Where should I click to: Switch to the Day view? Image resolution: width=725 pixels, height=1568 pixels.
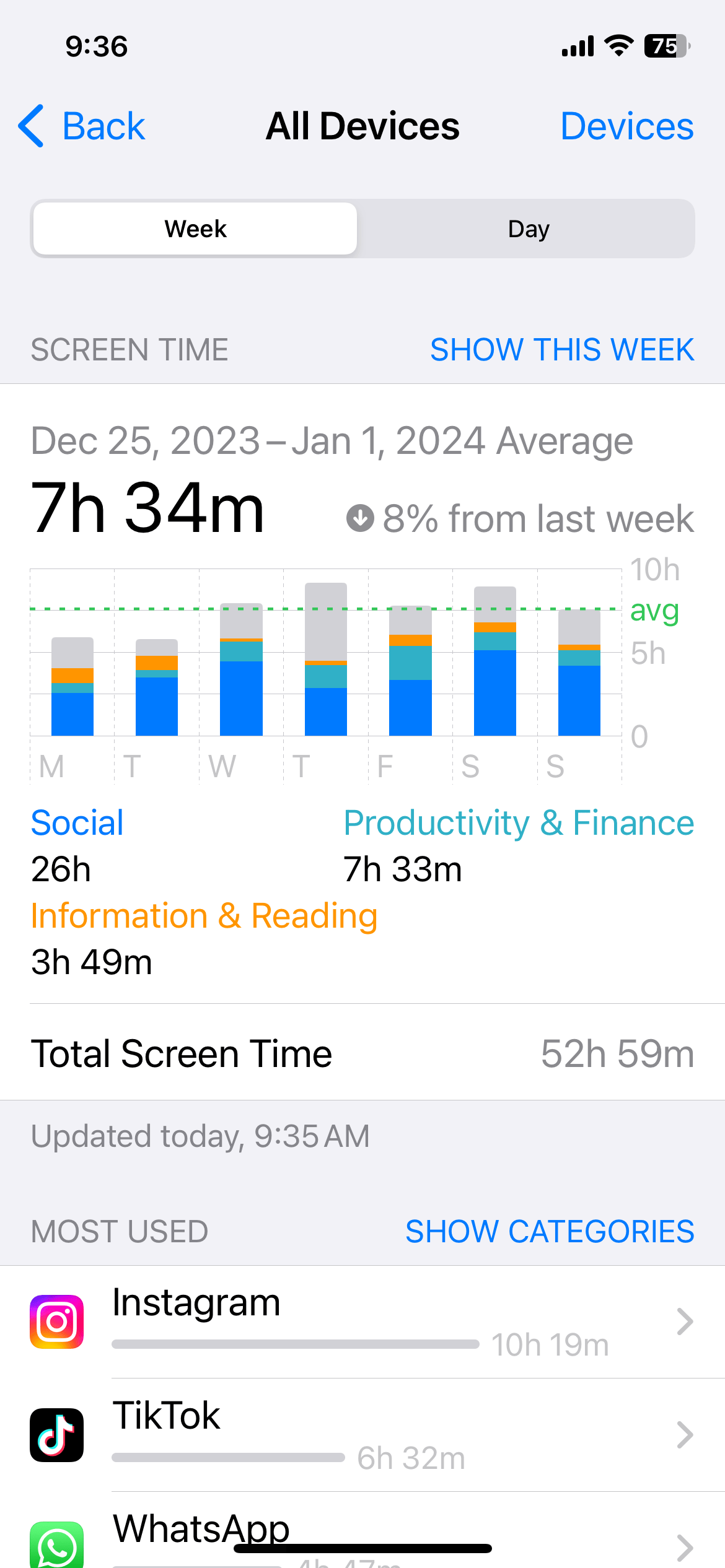click(528, 229)
